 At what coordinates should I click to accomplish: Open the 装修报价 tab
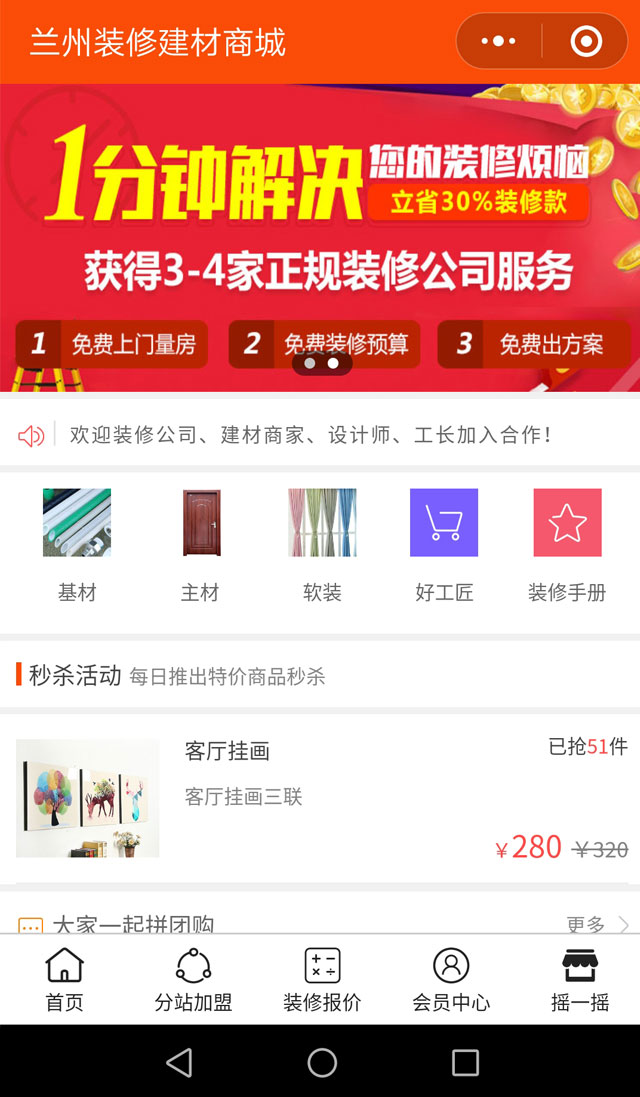point(322,980)
